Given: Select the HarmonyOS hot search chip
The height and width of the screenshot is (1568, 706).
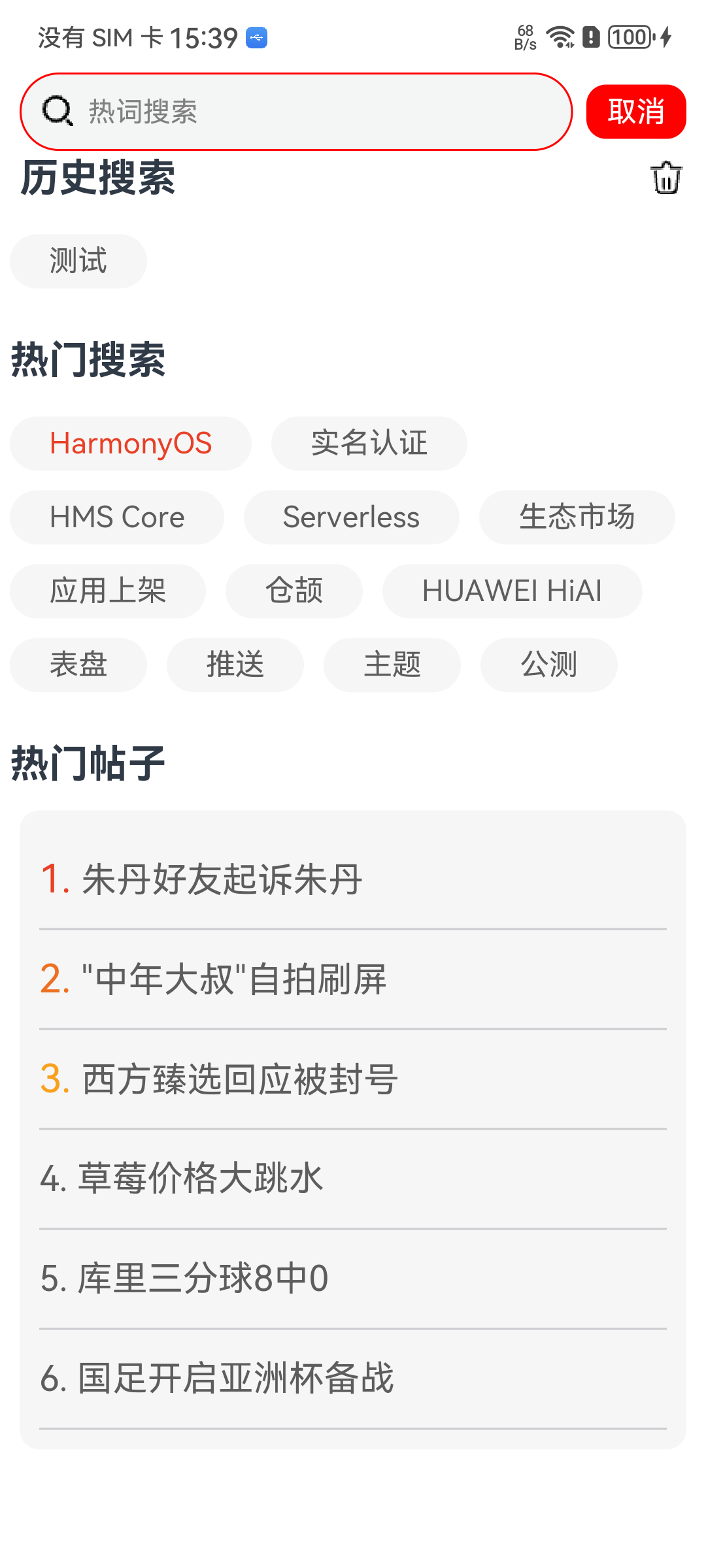Looking at the screenshot, I should 131,444.
